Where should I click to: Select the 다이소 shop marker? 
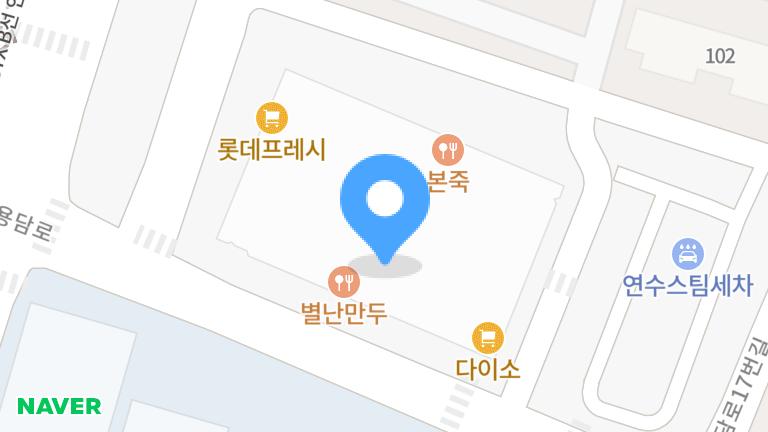487,336
